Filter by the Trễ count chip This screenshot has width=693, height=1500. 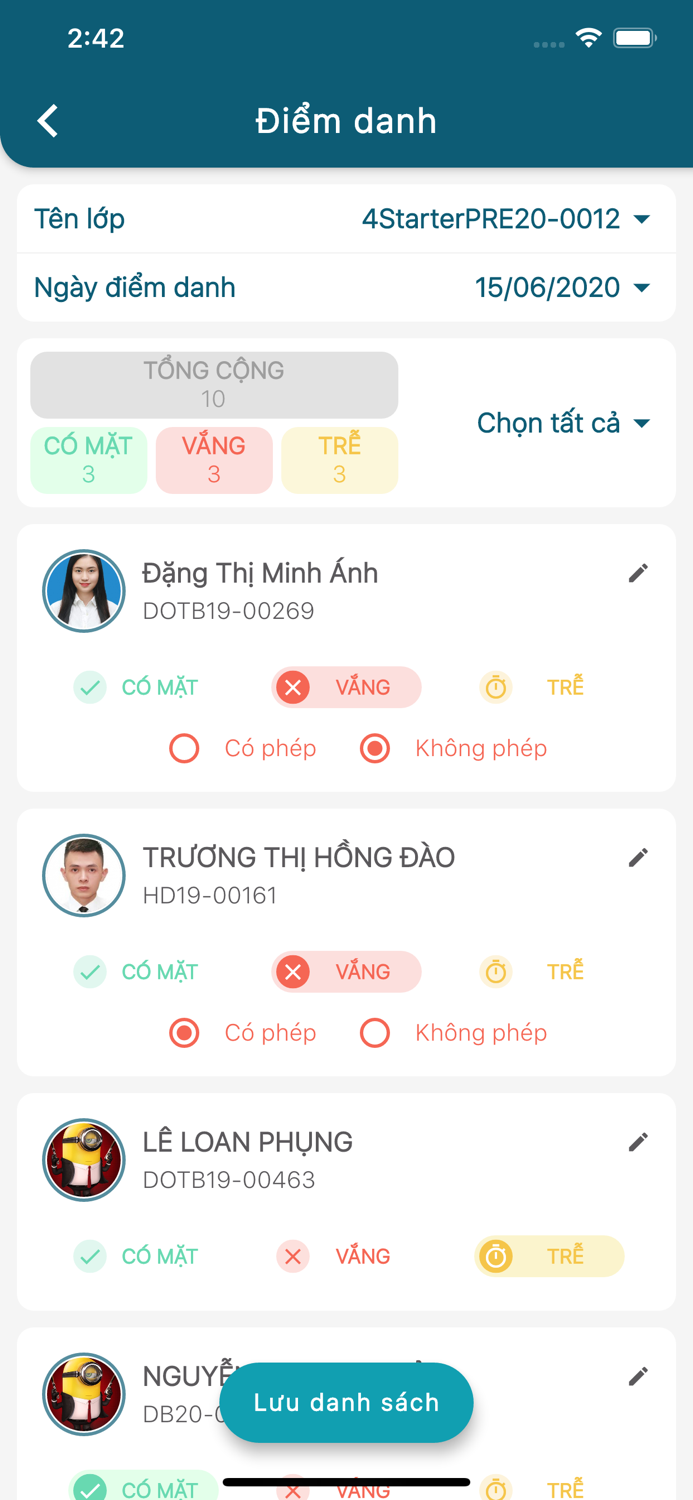point(340,461)
